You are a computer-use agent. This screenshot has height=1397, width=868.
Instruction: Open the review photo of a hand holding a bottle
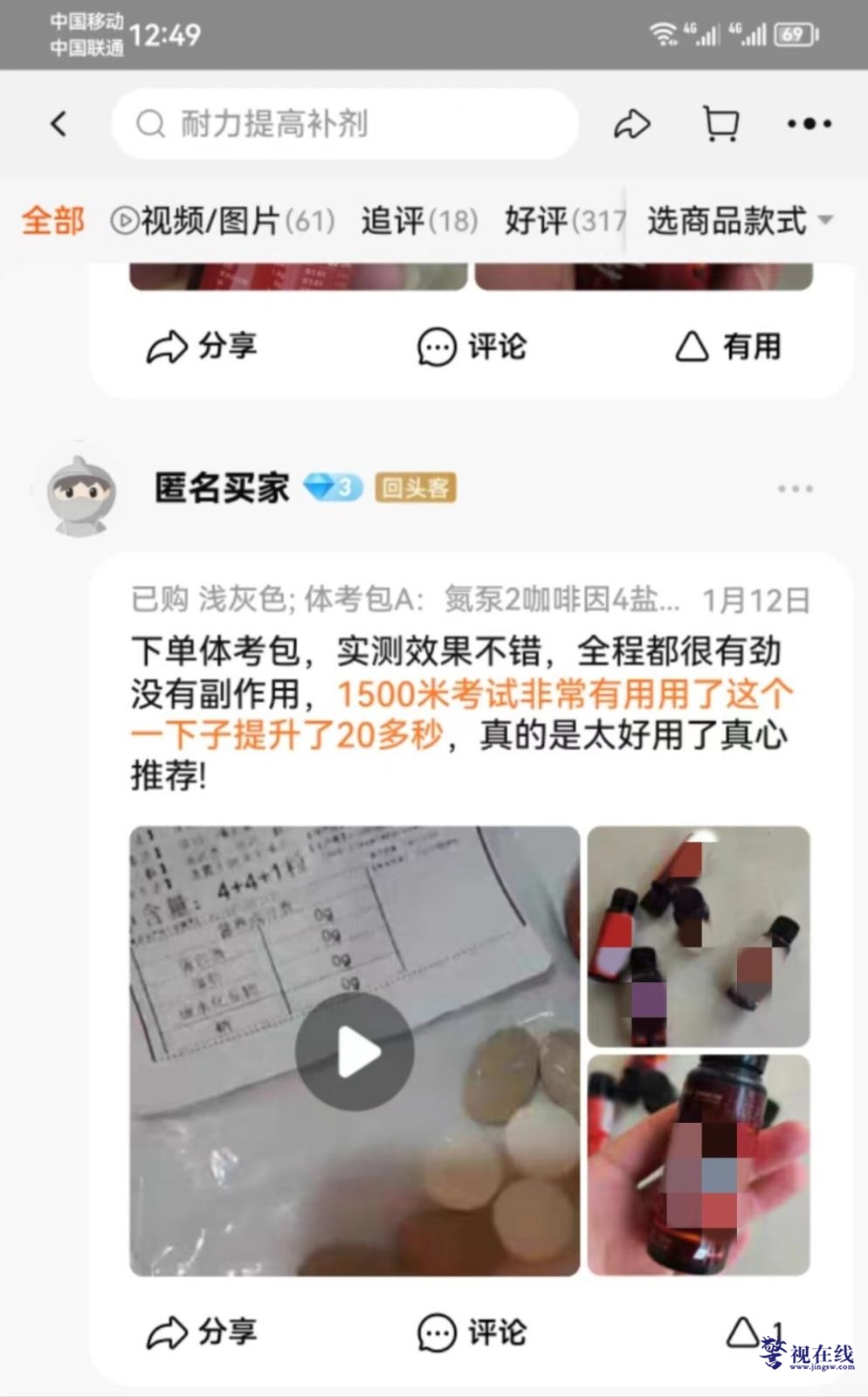(x=699, y=1166)
